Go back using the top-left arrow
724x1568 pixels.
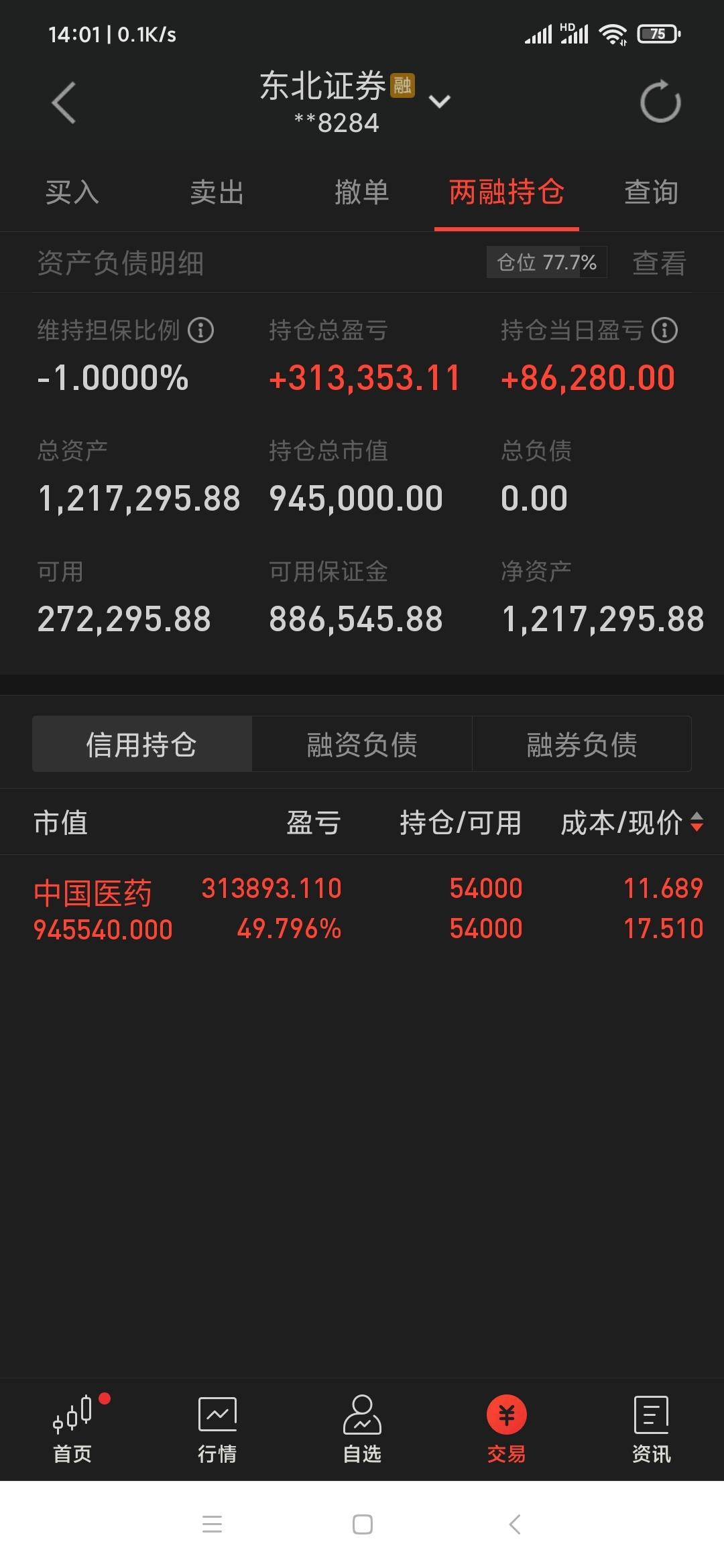tap(64, 103)
